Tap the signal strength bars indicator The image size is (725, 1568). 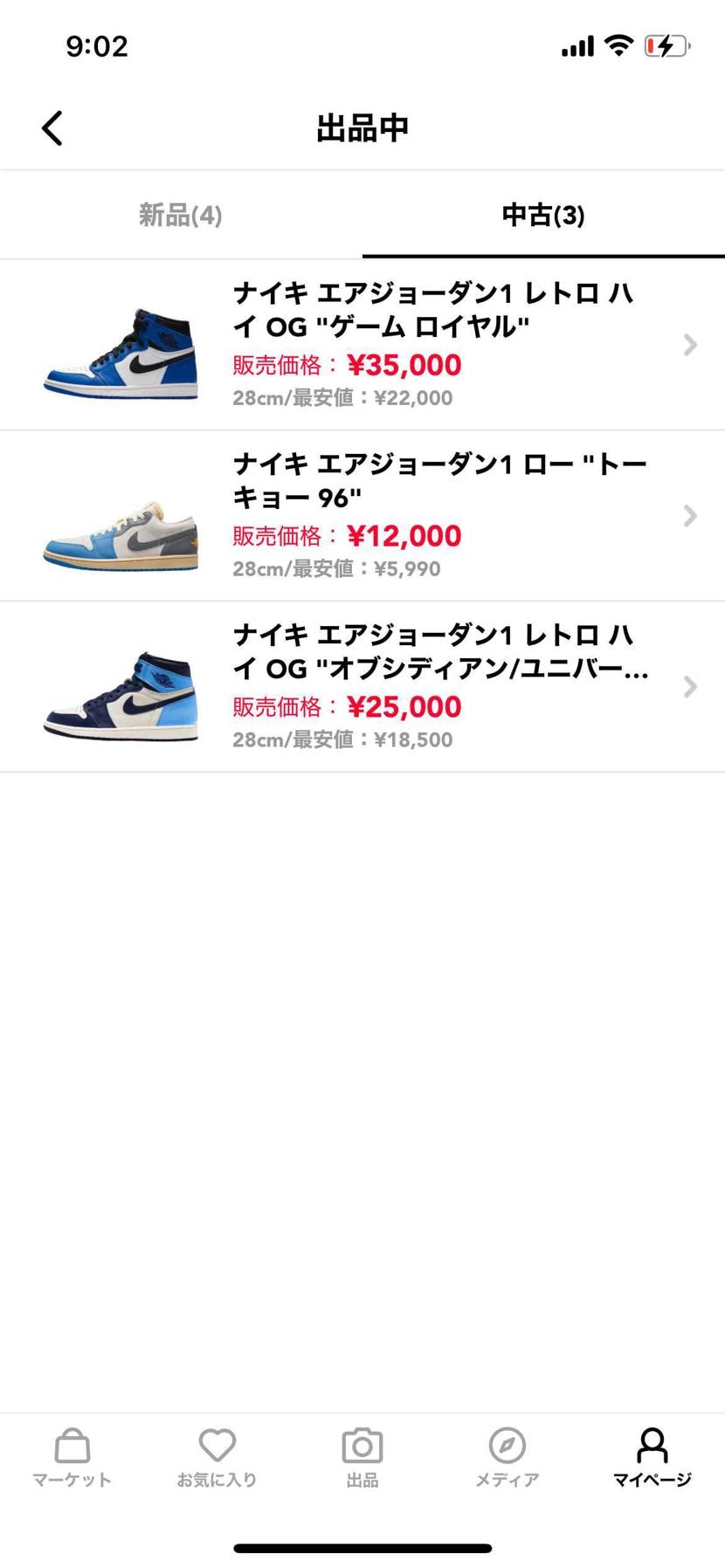tap(577, 45)
